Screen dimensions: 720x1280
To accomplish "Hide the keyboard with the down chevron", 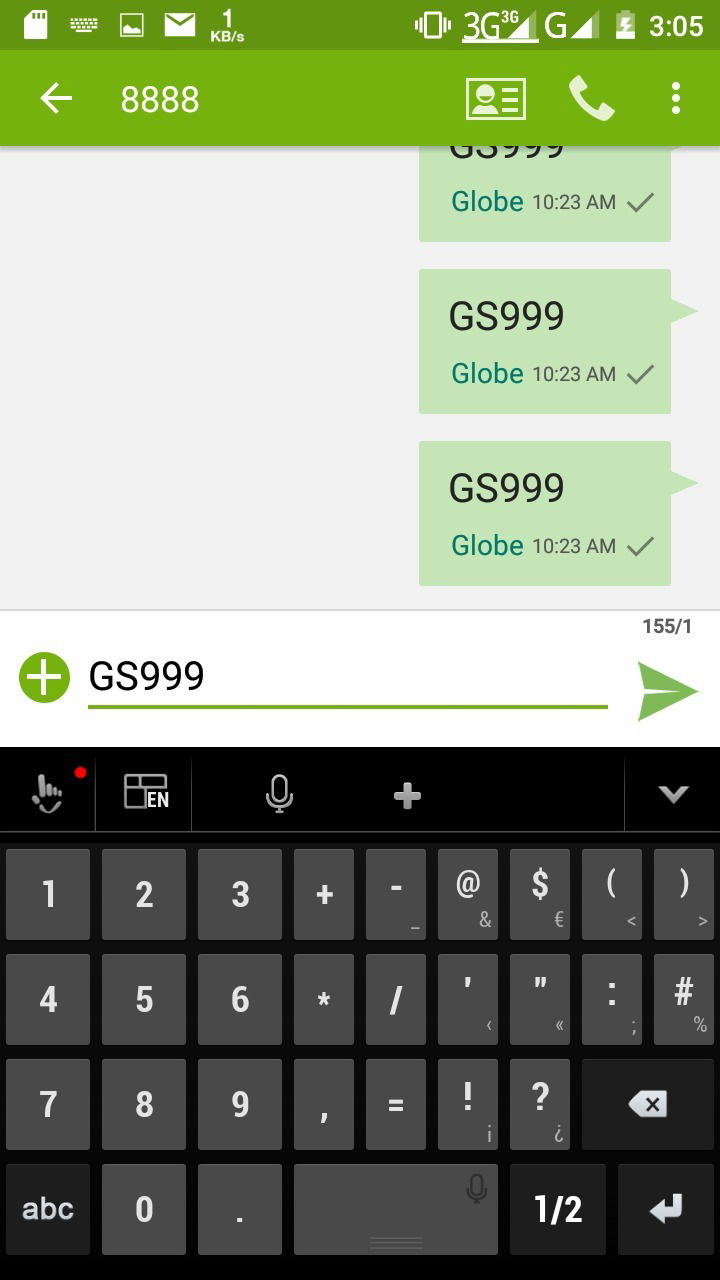I will (673, 794).
